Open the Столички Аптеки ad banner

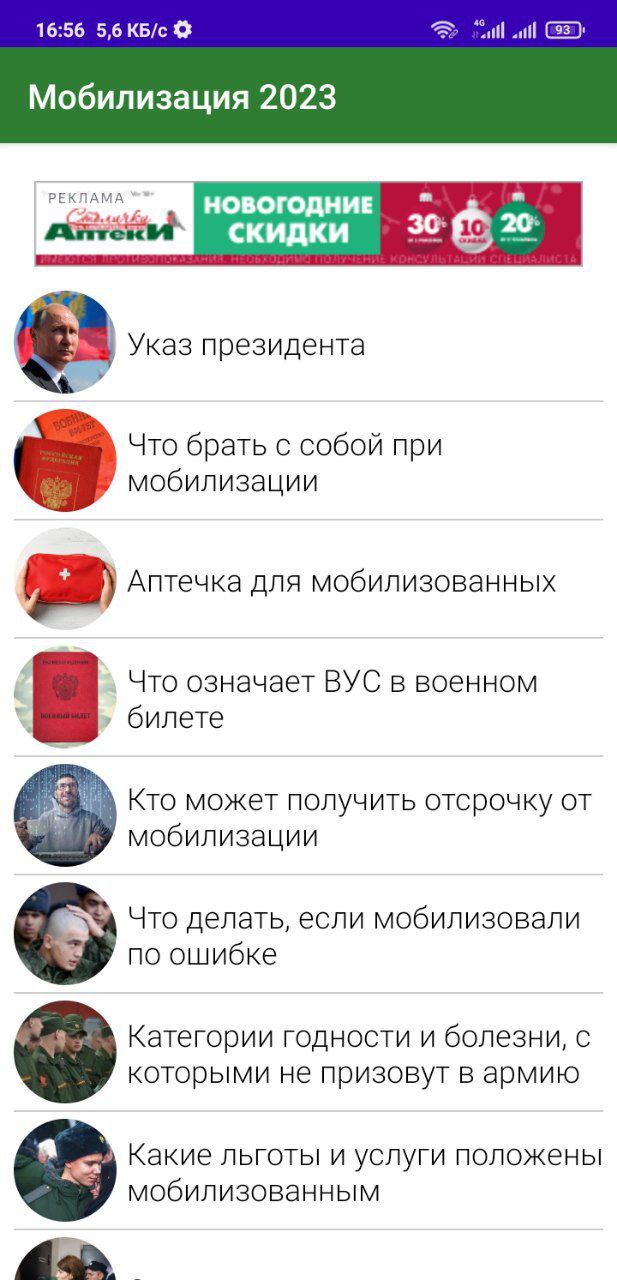tap(308, 224)
